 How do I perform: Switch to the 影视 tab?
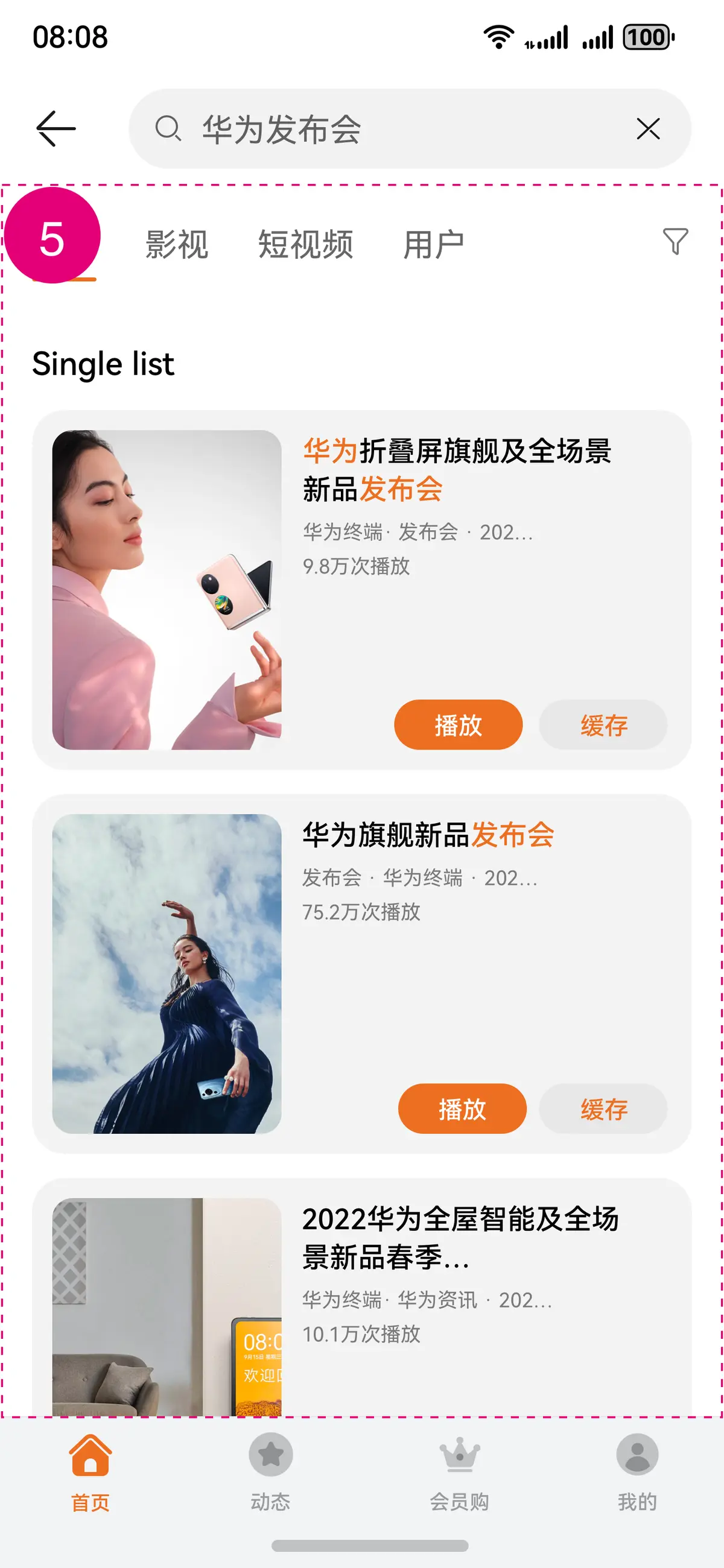[x=177, y=245]
